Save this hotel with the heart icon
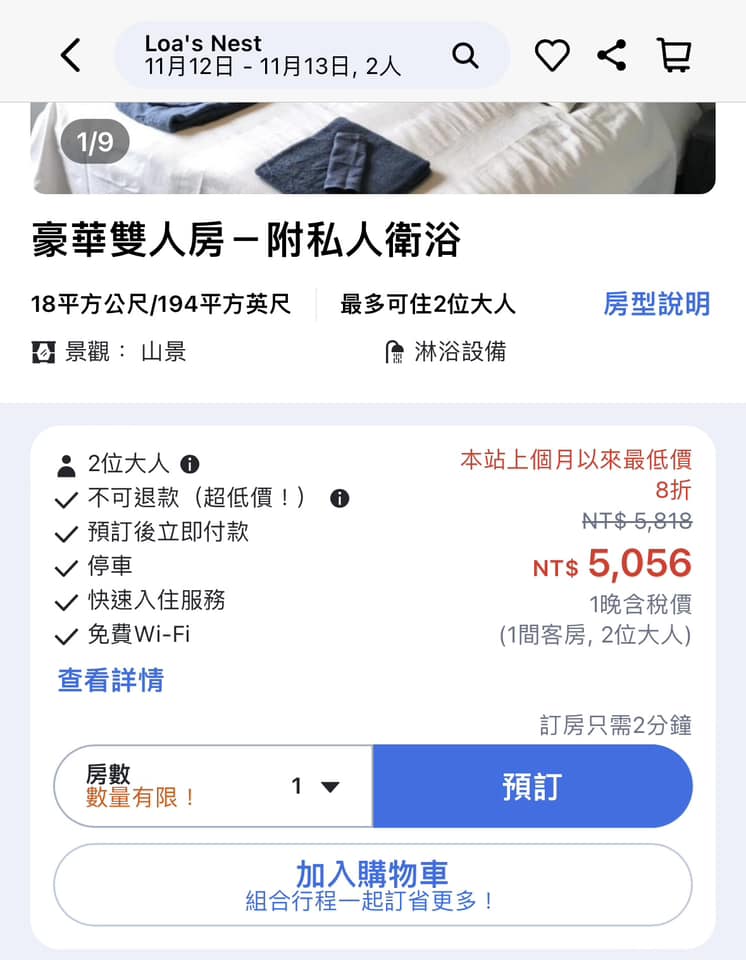Screen dimensions: 746x960 [551, 56]
